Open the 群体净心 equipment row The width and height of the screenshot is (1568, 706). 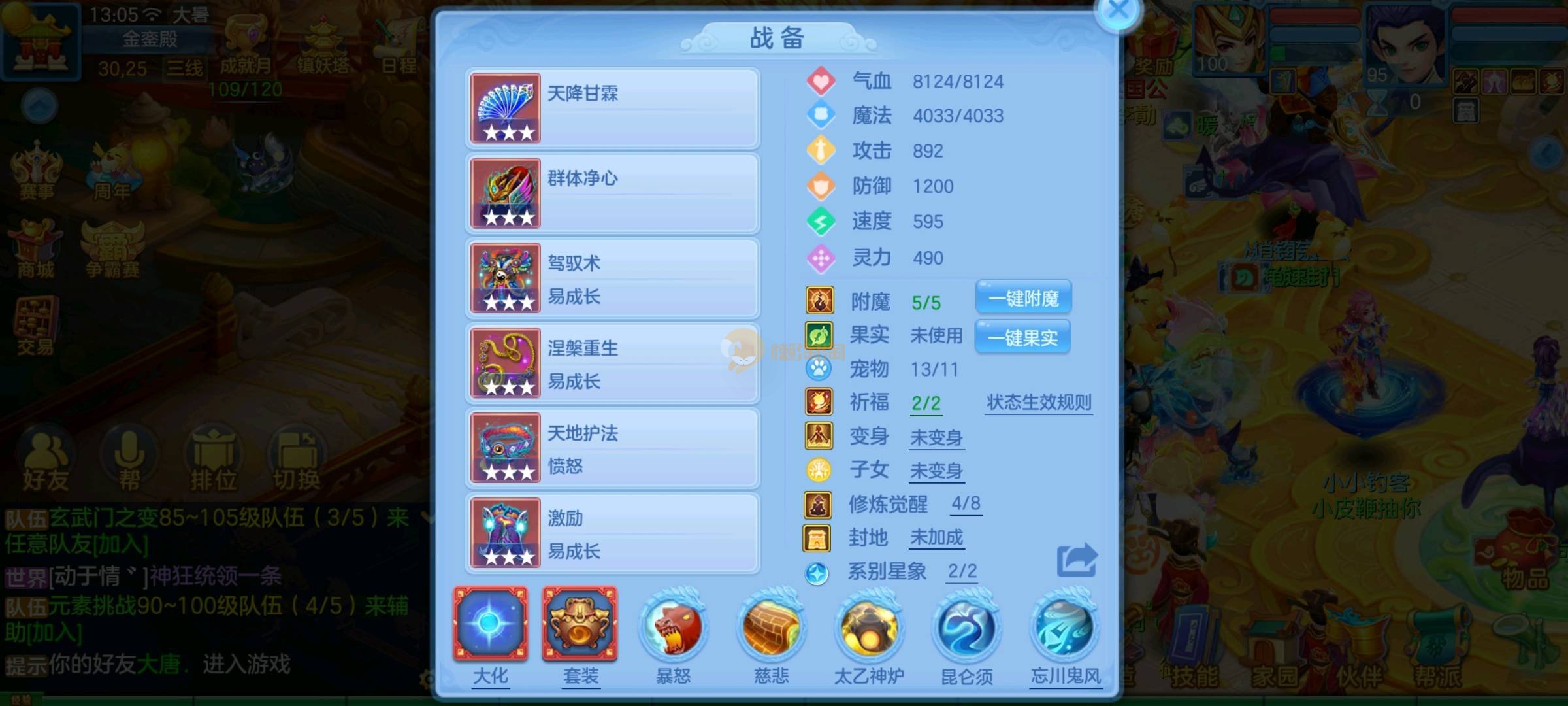click(x=612, y=193)
